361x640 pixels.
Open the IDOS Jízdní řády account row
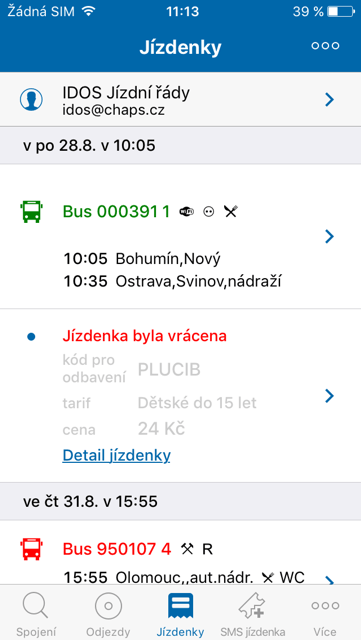tap(180, 99)
